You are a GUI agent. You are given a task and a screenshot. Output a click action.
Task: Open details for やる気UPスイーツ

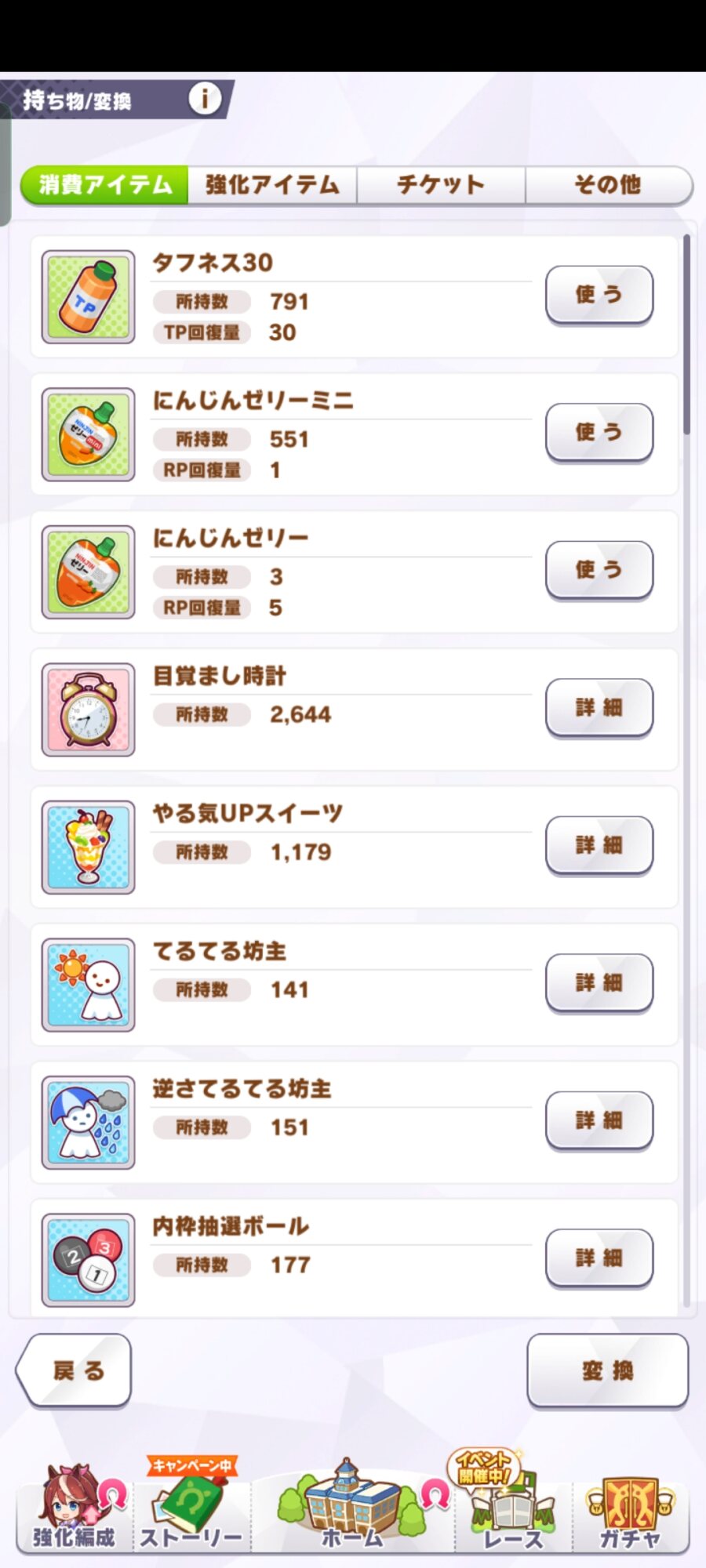click(x=599, y=845)
